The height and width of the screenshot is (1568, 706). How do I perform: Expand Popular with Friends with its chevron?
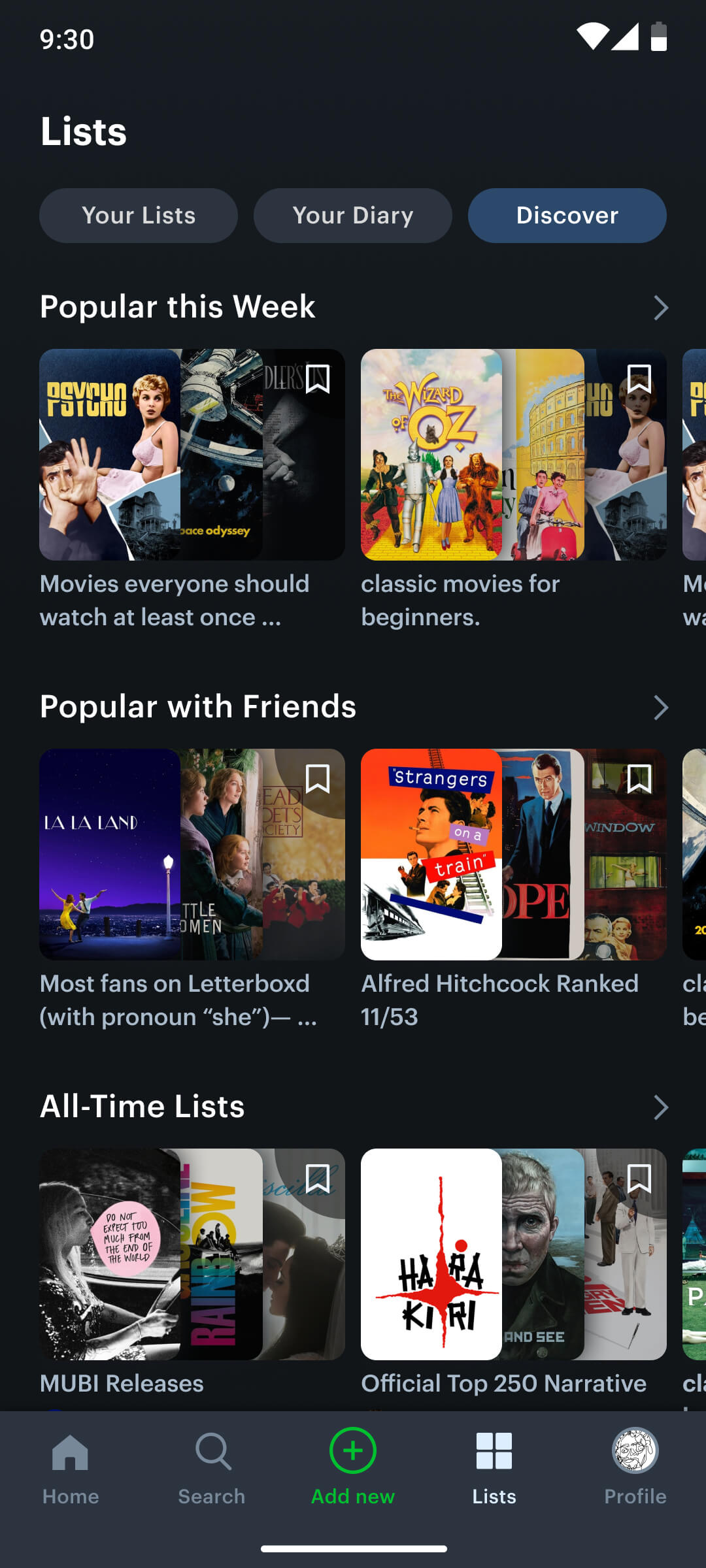[x=661, y=708]
